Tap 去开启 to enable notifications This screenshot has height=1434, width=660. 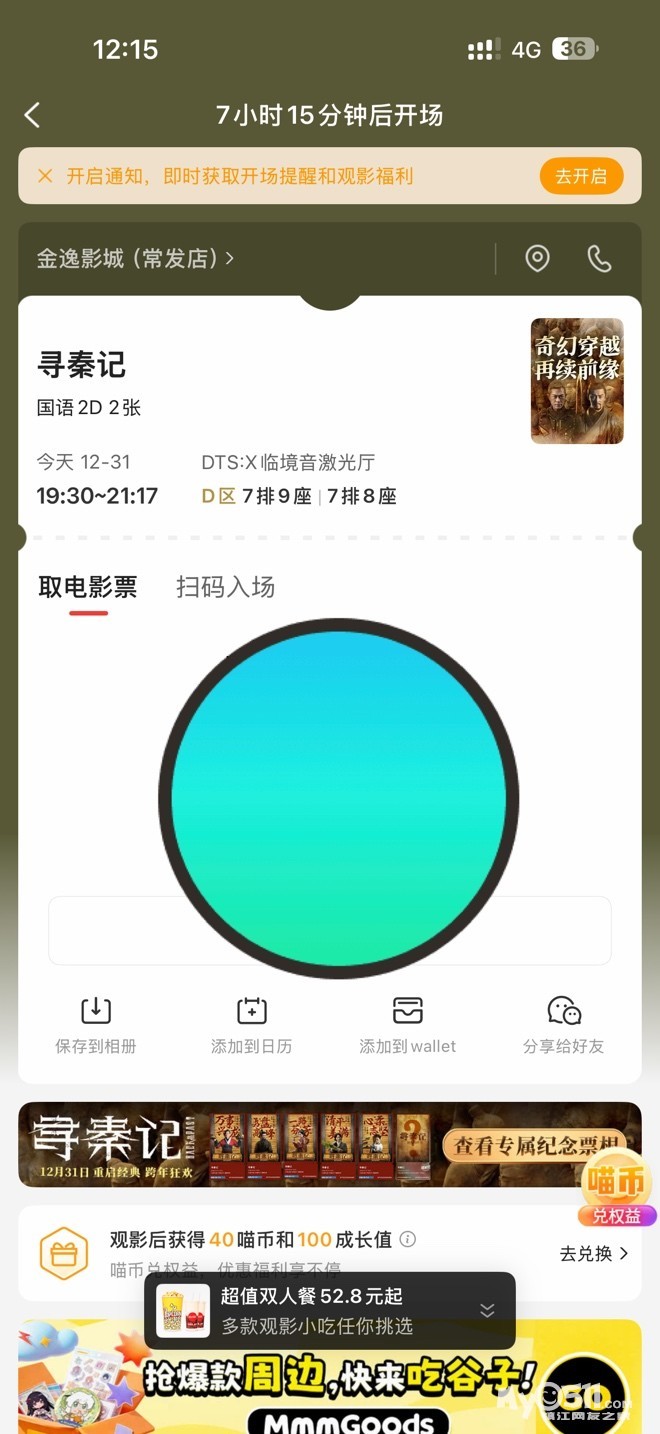coord(581,176)
